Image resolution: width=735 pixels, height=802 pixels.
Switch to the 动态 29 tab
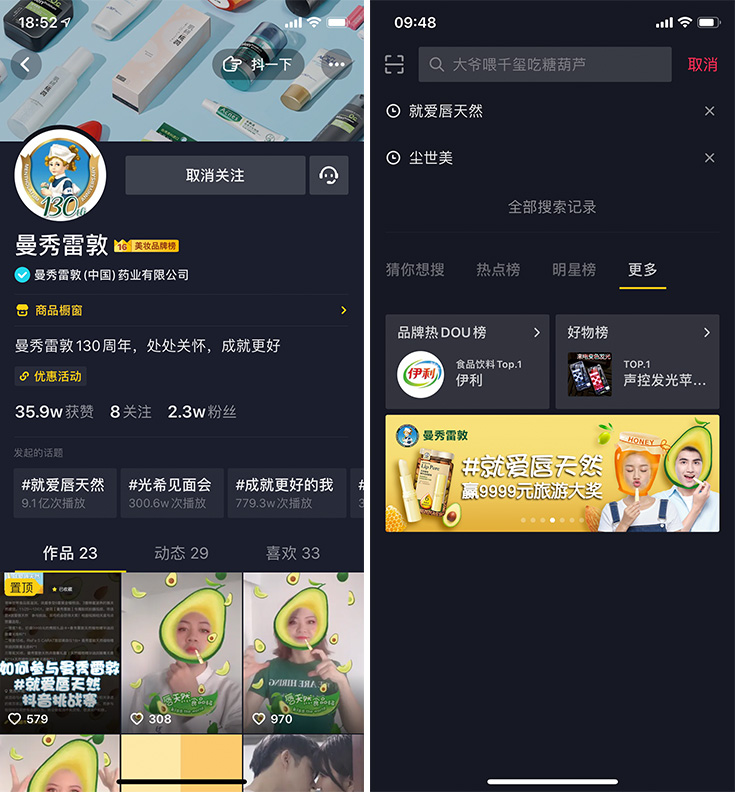coord(181,553)
